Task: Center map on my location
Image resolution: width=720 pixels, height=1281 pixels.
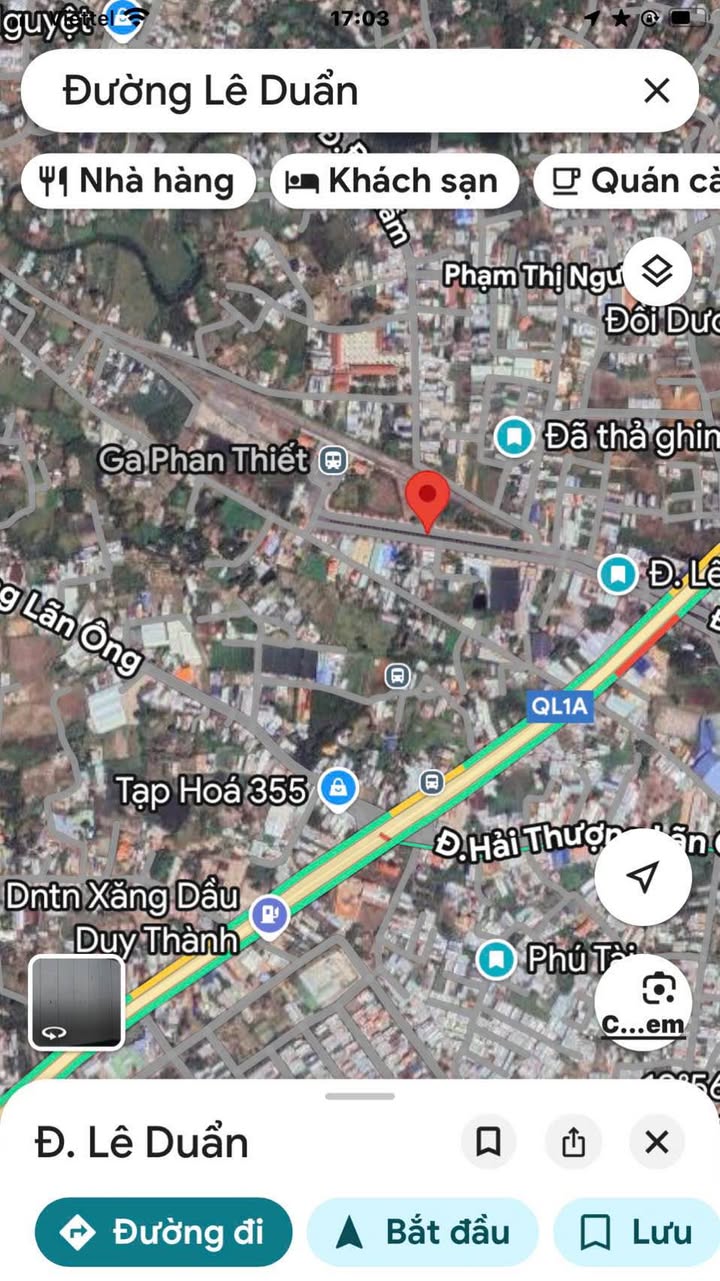Action: 643,877
